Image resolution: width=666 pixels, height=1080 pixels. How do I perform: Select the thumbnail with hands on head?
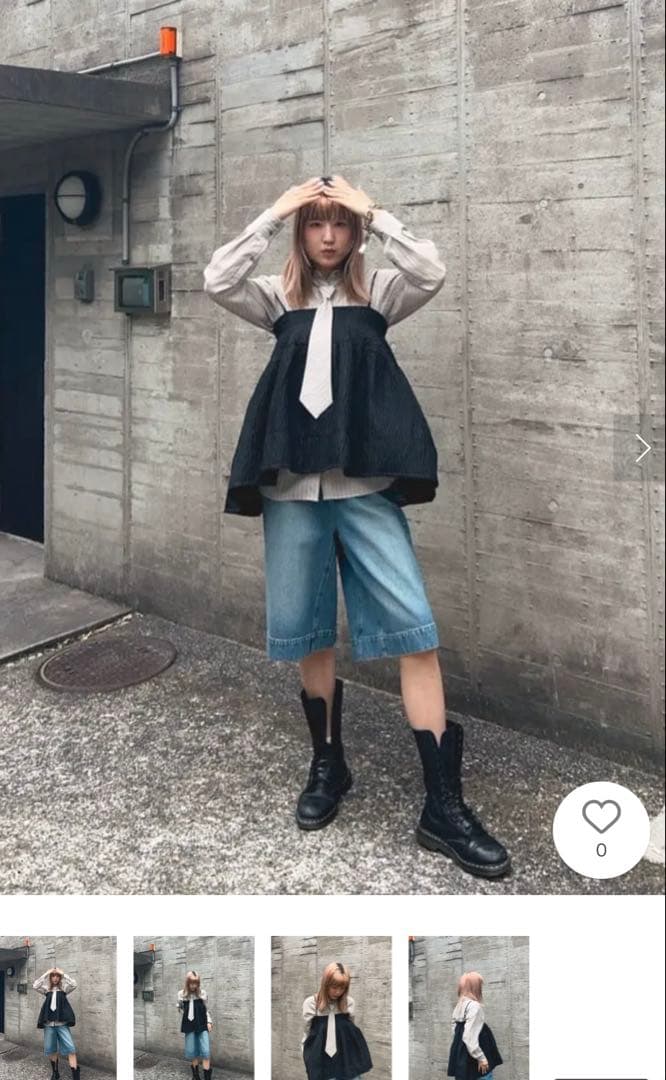pyautogui.click(x=57, y=1007)
